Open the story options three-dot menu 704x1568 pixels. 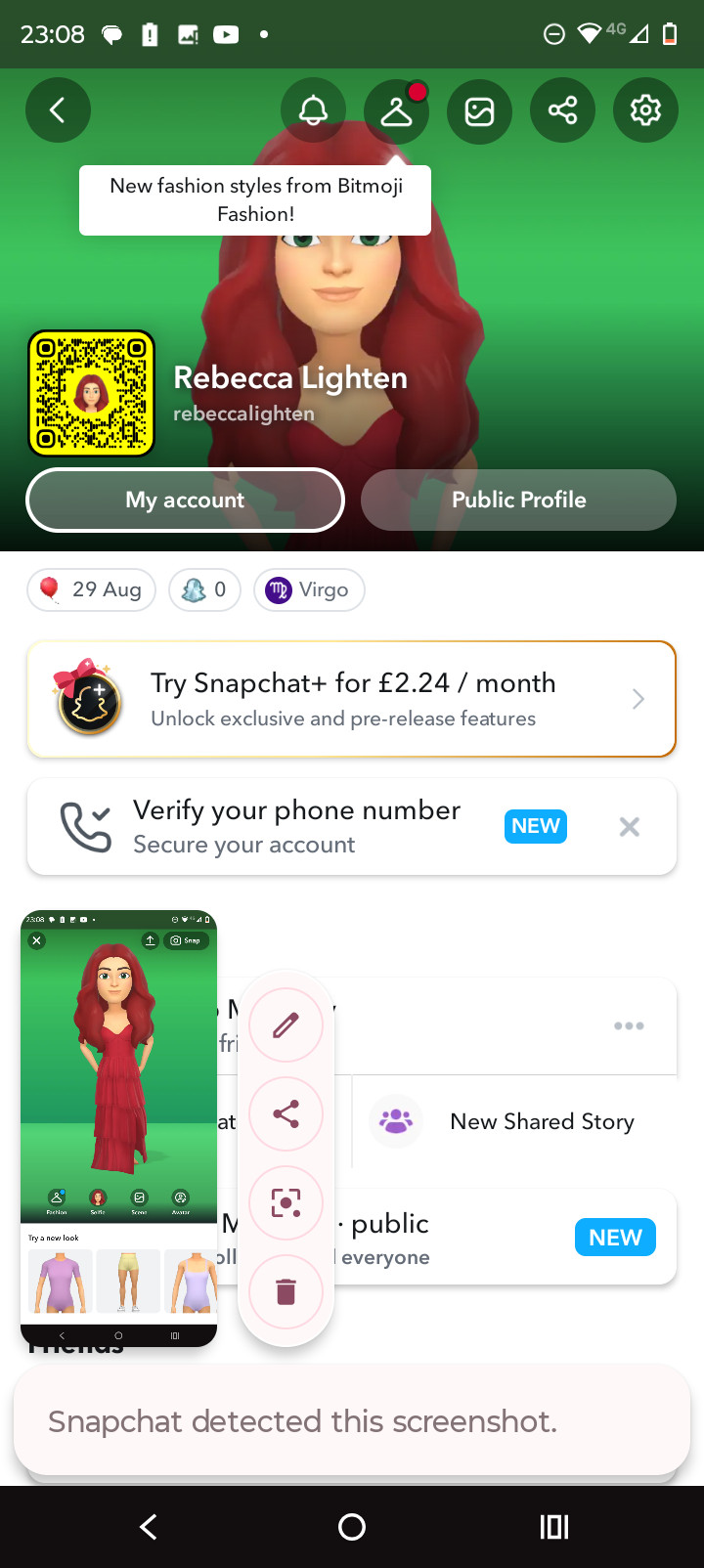coord(629,1025)
